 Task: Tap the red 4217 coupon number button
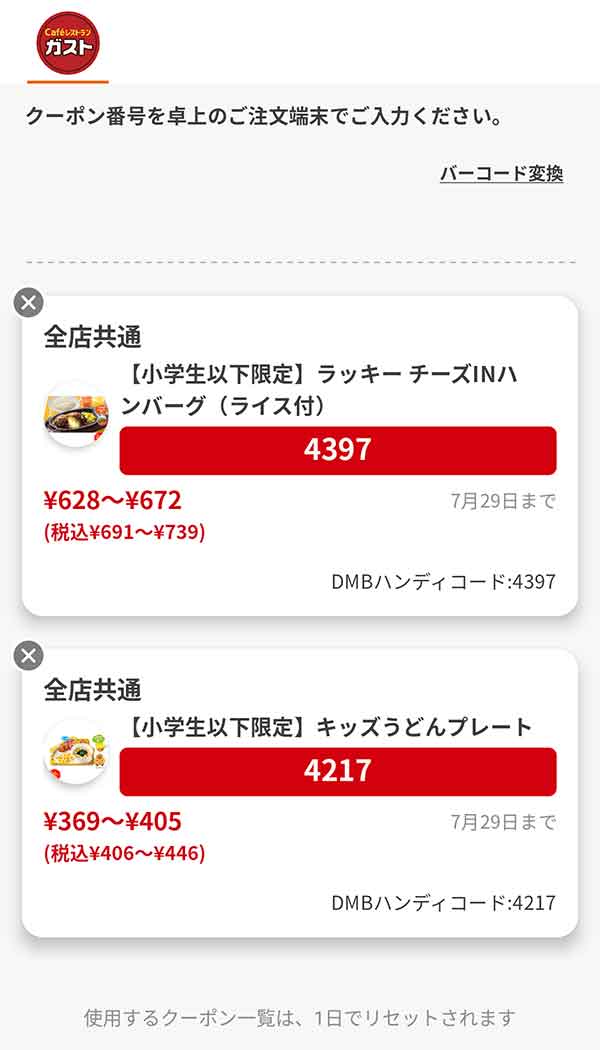tap(338, 771)
